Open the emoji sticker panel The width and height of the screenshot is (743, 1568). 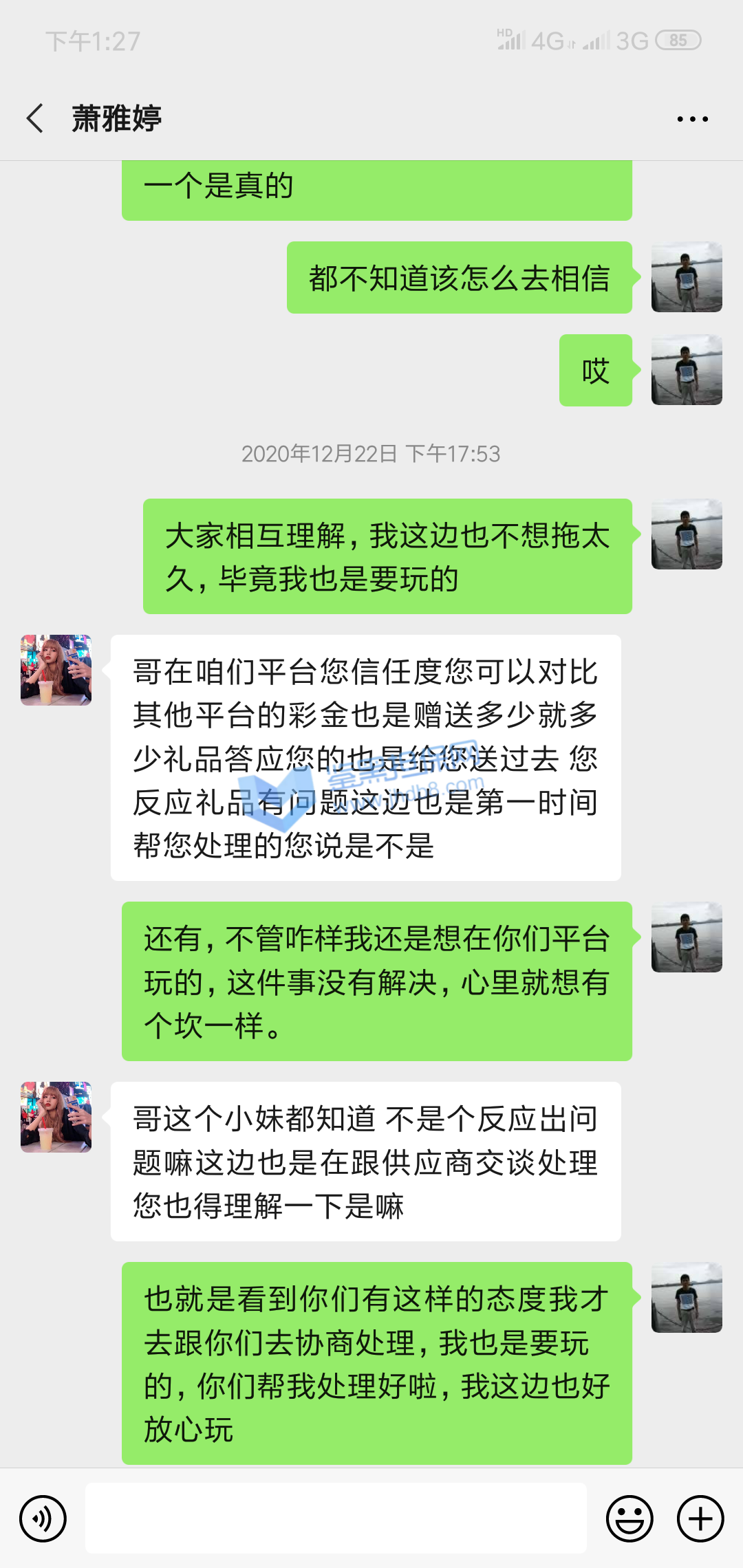point(629,1518)
